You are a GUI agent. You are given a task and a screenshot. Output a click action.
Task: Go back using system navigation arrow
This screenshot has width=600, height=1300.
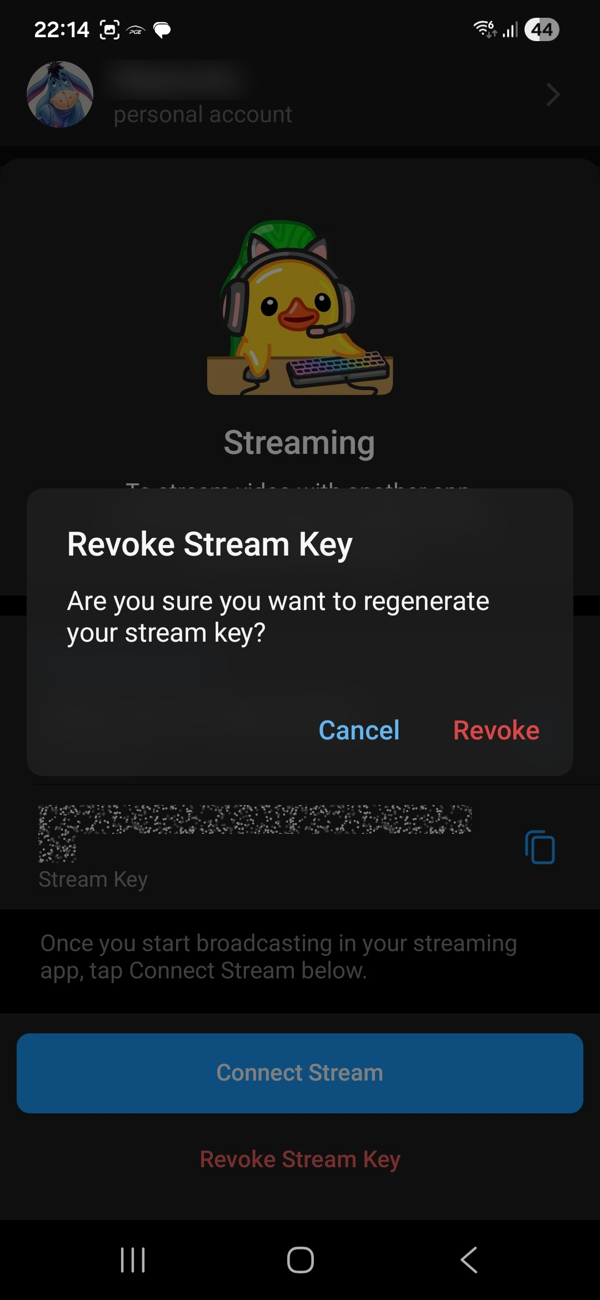point(468,1260)
